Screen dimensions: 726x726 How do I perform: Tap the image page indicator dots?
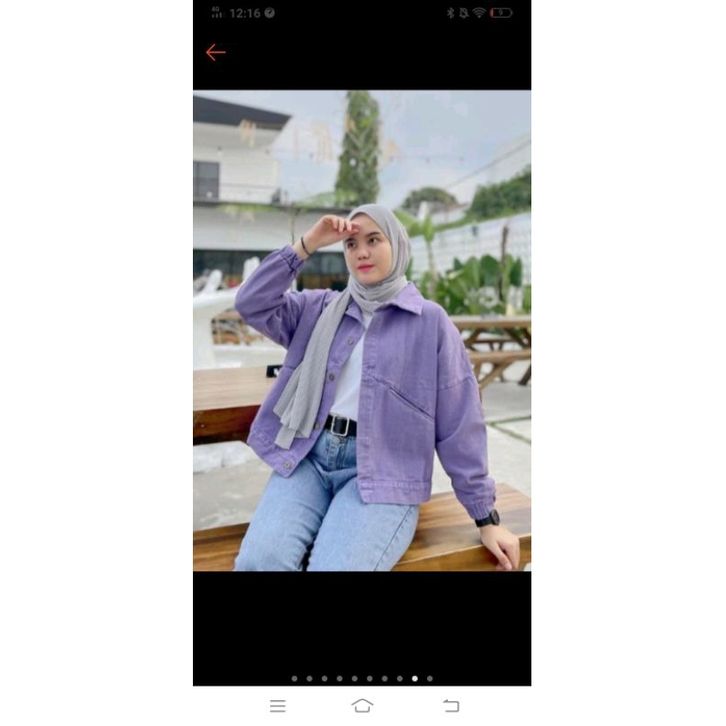[x=362, y=678]
